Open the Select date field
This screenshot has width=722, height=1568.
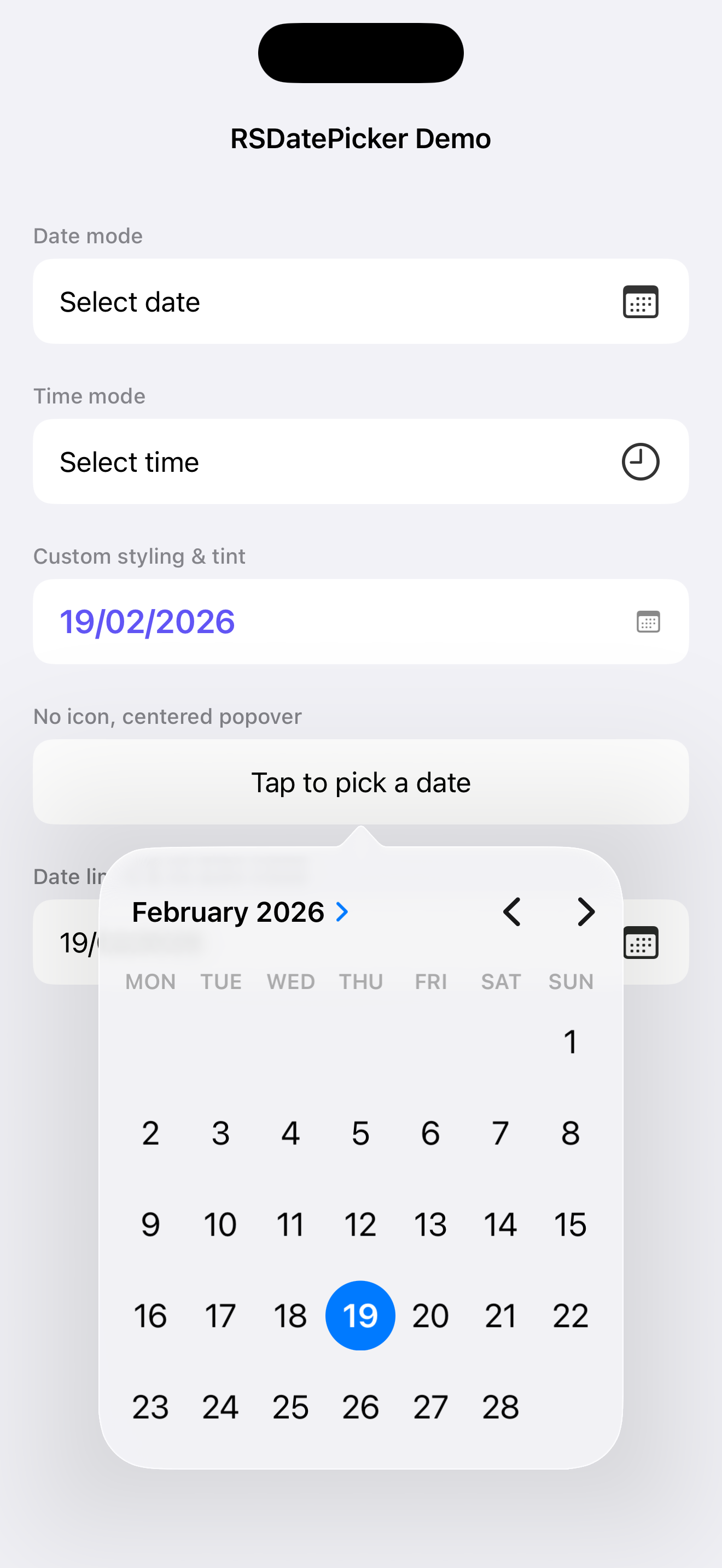pyautogui.click(x=360, y=301)
